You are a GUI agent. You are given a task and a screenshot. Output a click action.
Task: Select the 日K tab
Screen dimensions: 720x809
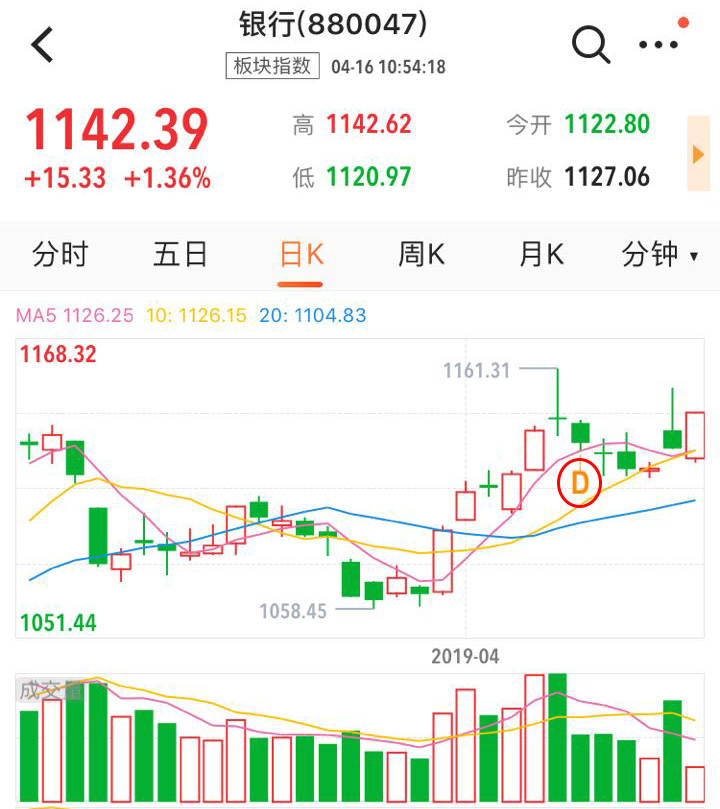pyautogui.click(x=301, y=254)
